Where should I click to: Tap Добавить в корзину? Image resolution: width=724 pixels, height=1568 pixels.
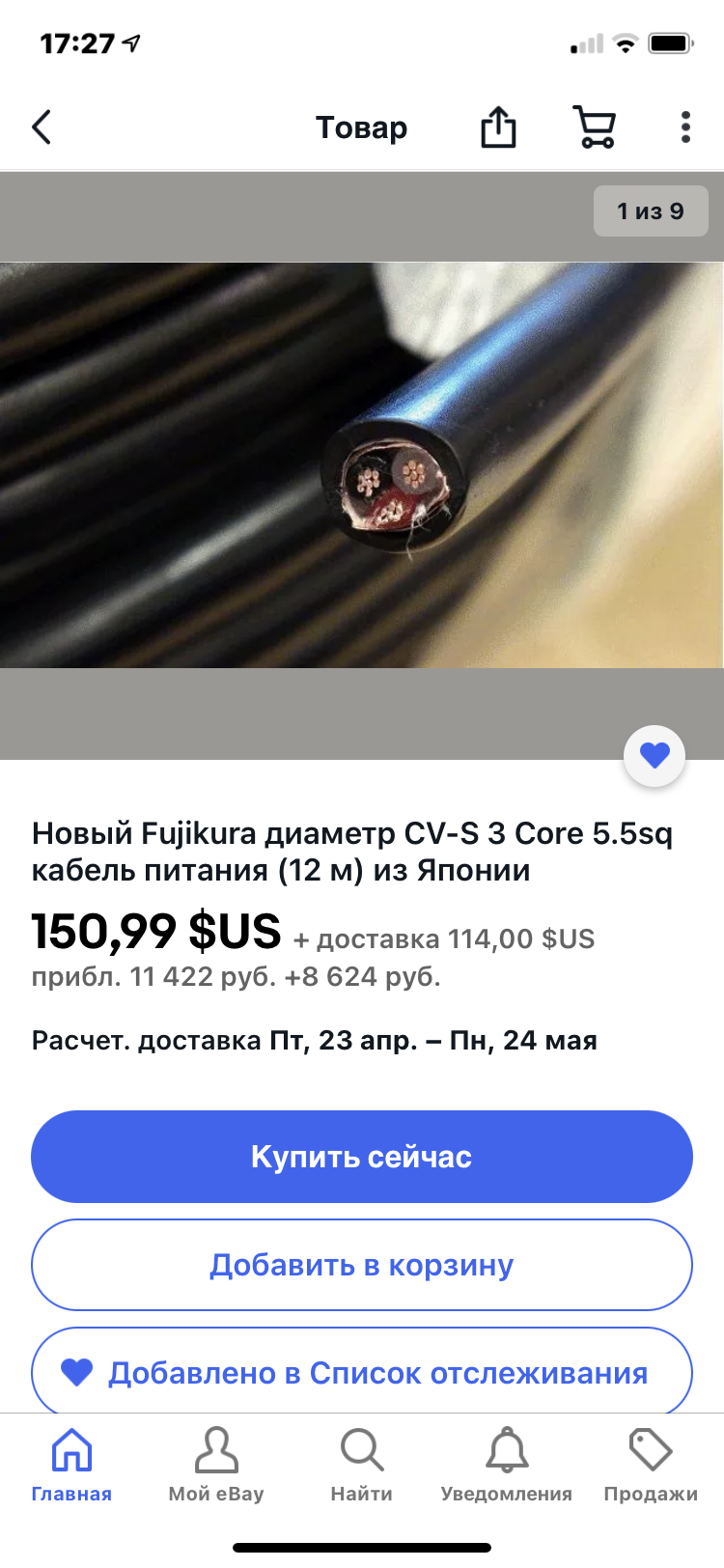coord(362,1265)
